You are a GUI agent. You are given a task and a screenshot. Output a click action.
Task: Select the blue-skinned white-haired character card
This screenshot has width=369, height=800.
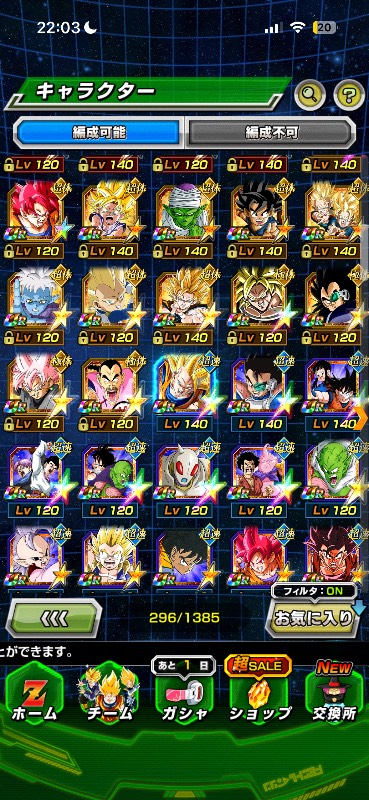(x=37, y=297)
